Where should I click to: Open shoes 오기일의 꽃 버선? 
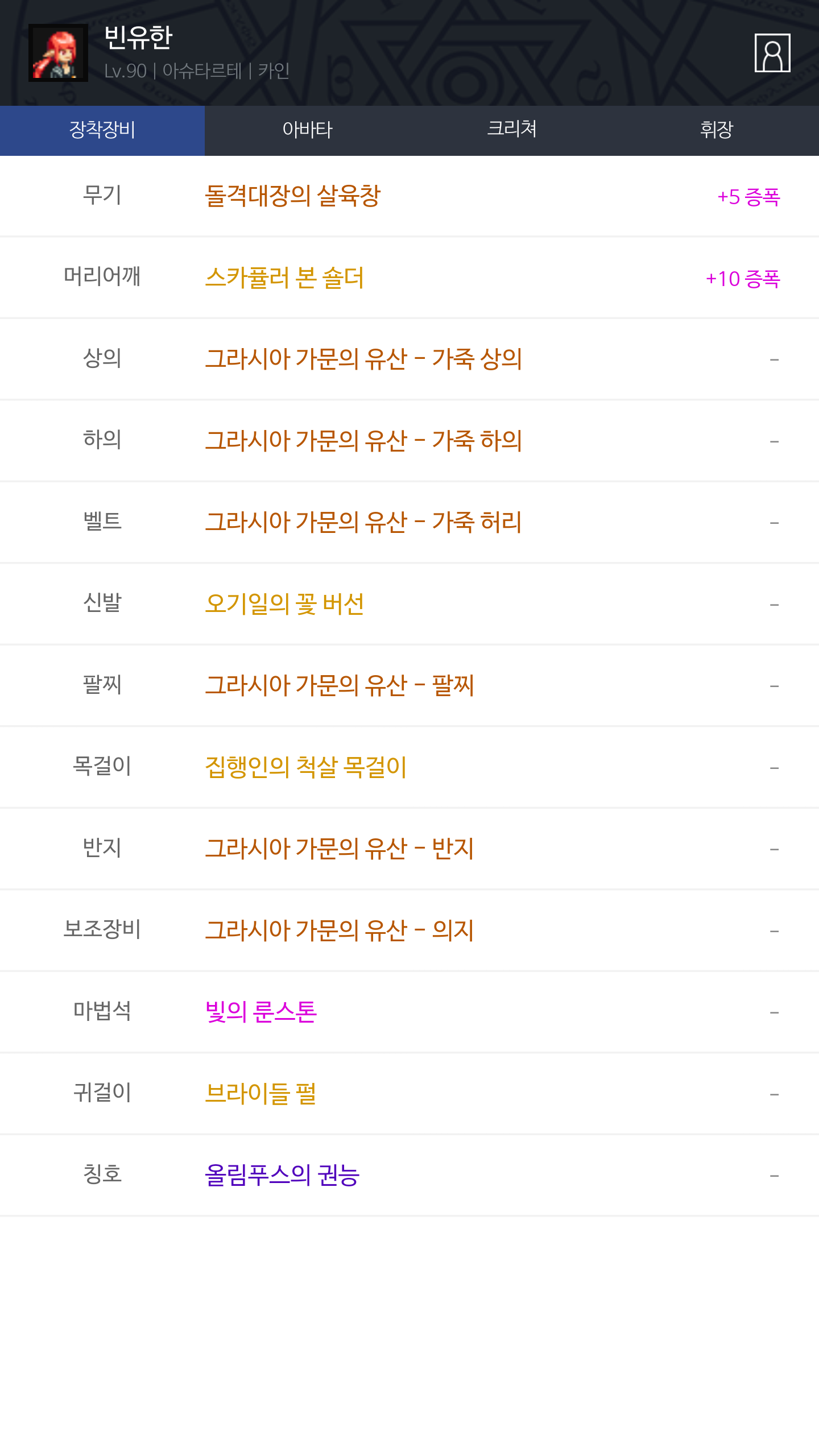pos(284,604)
